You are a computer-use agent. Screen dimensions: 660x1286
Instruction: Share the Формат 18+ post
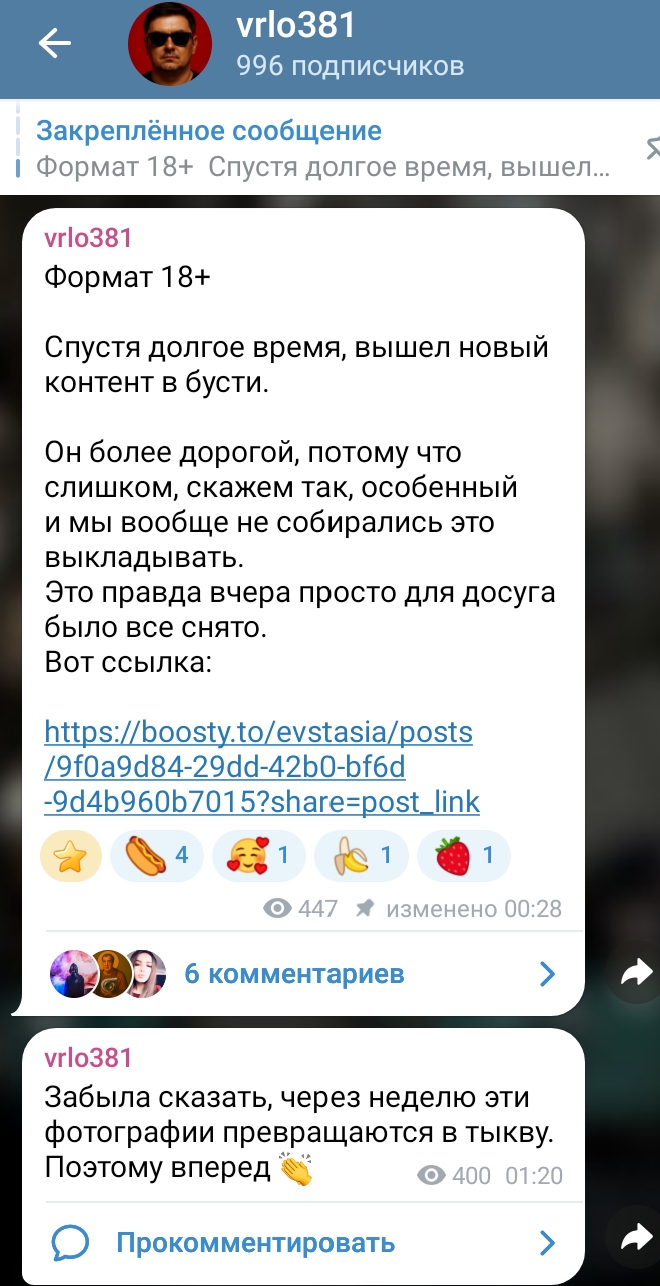point(636,971)
